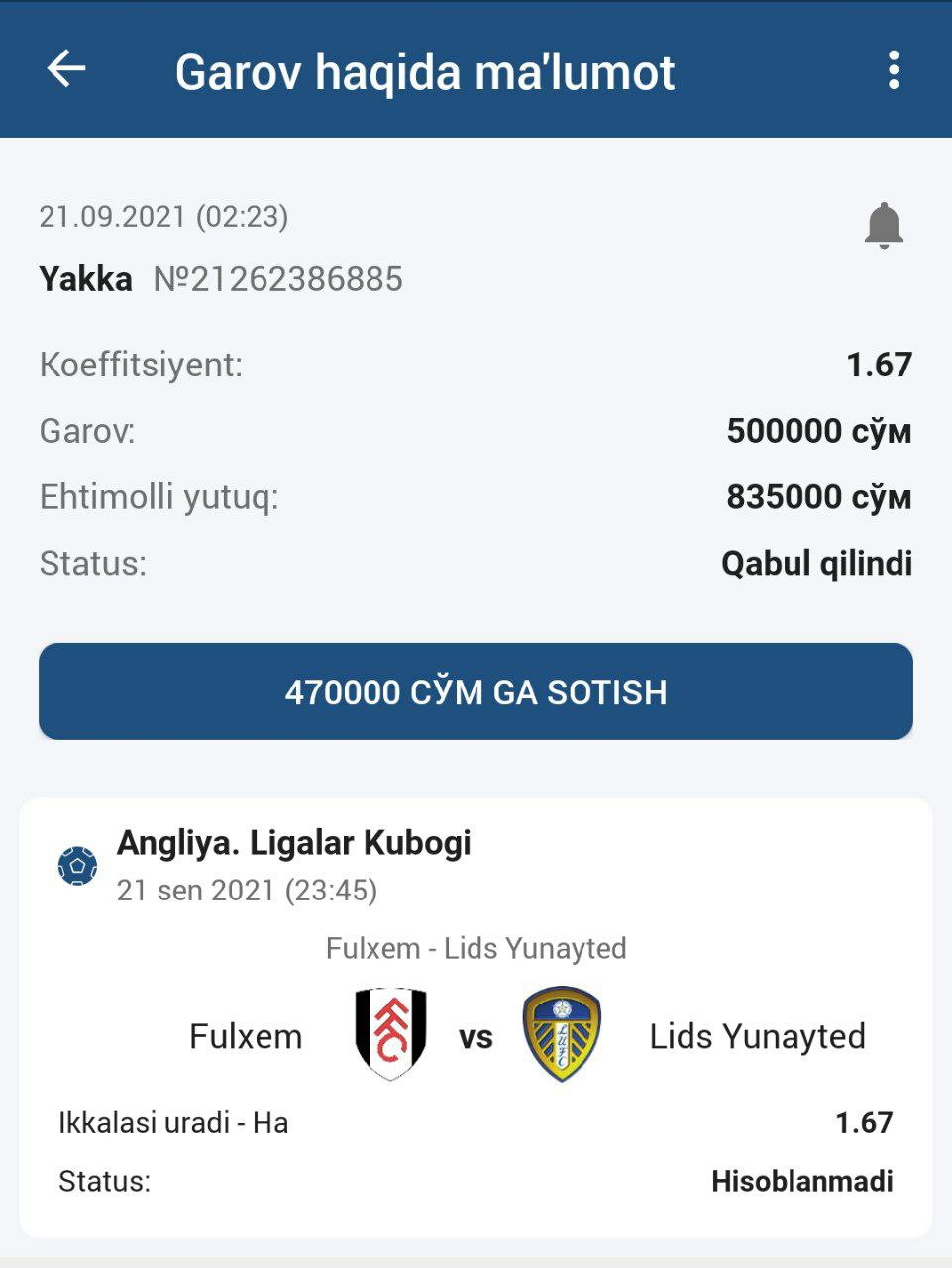Image resolution: width=952 pixels, height=1268 pixels.
Task: Open the three-dot overflow menu
Action: (x=894, y=70)
